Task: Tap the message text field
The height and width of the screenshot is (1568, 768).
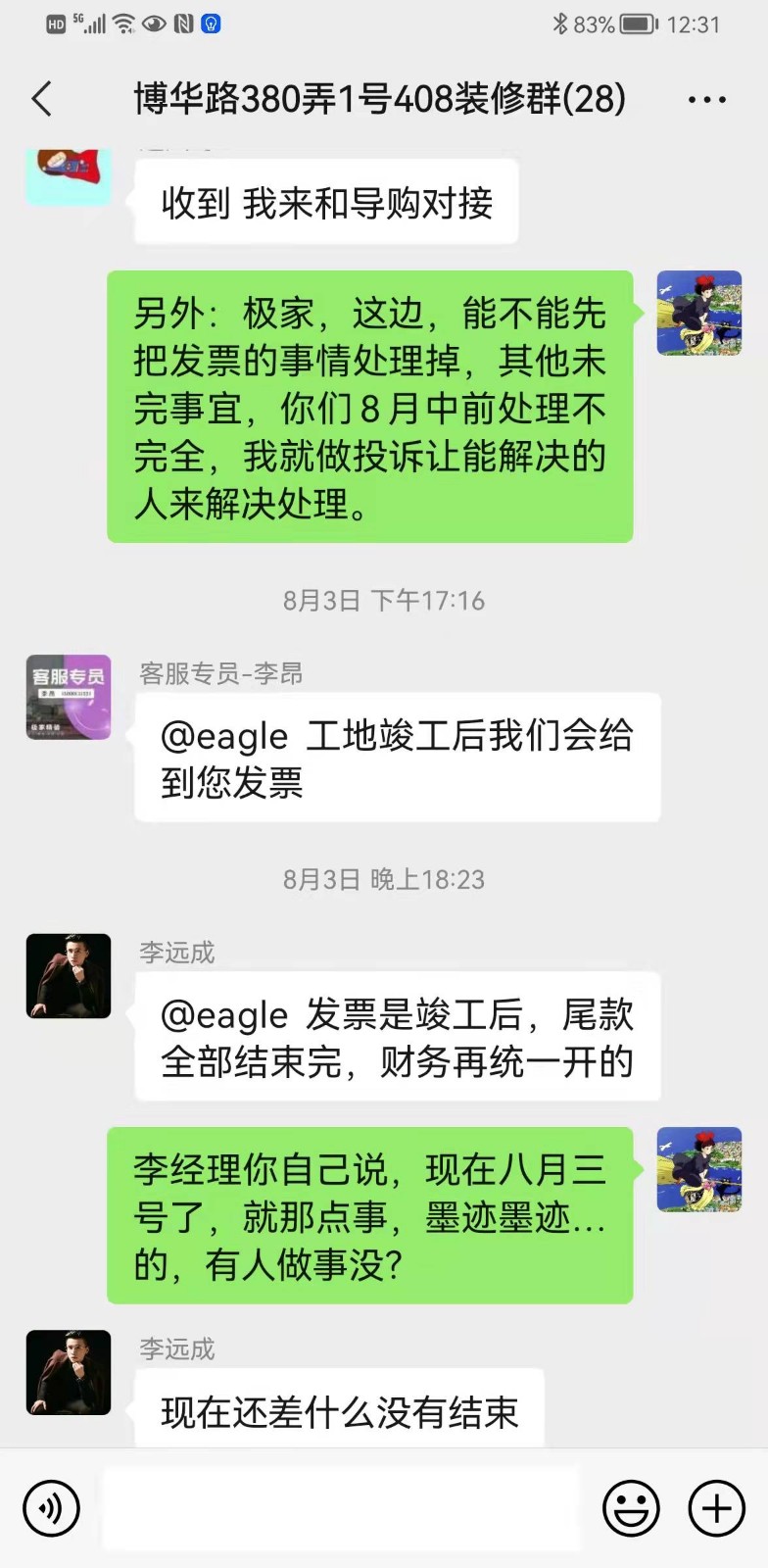Action: pyautogui.click(x=341, y=1508)
